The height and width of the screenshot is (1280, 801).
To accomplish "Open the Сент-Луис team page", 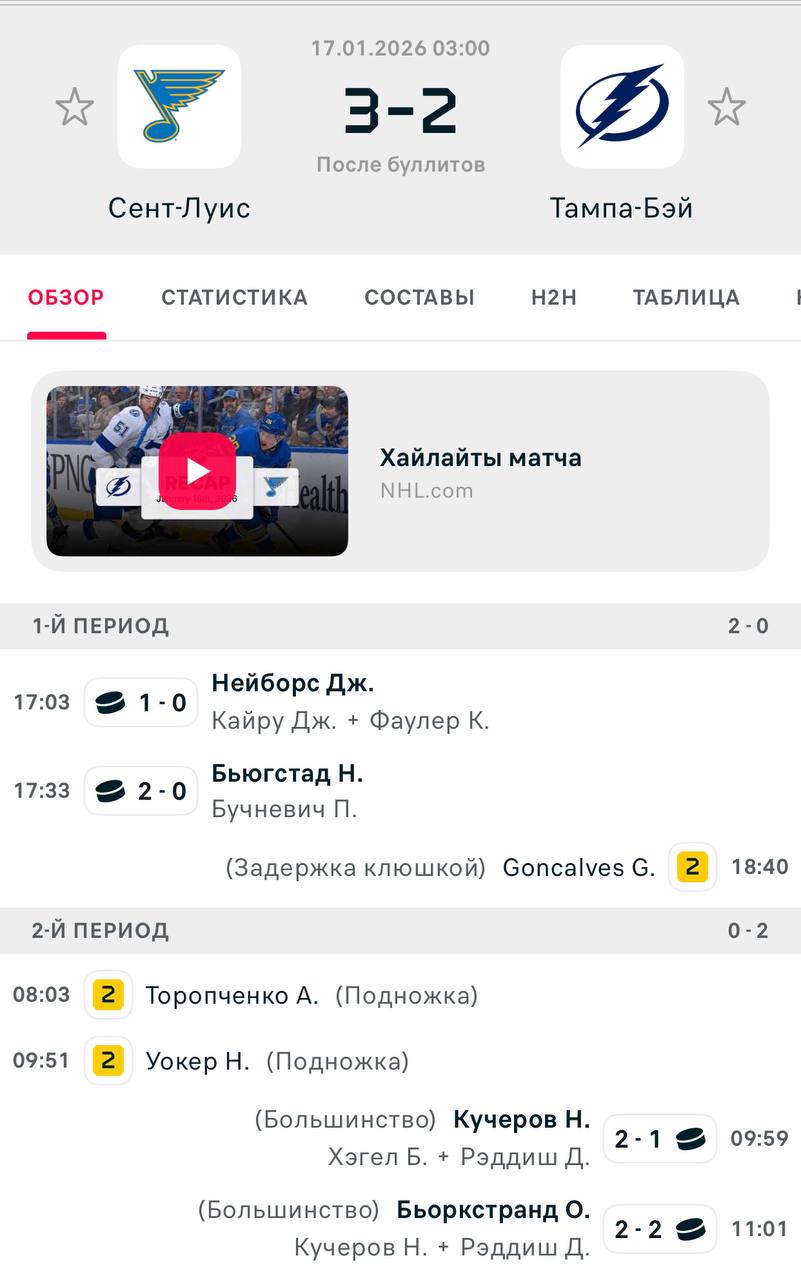I will pyautogui.click(x=179, y=108).
